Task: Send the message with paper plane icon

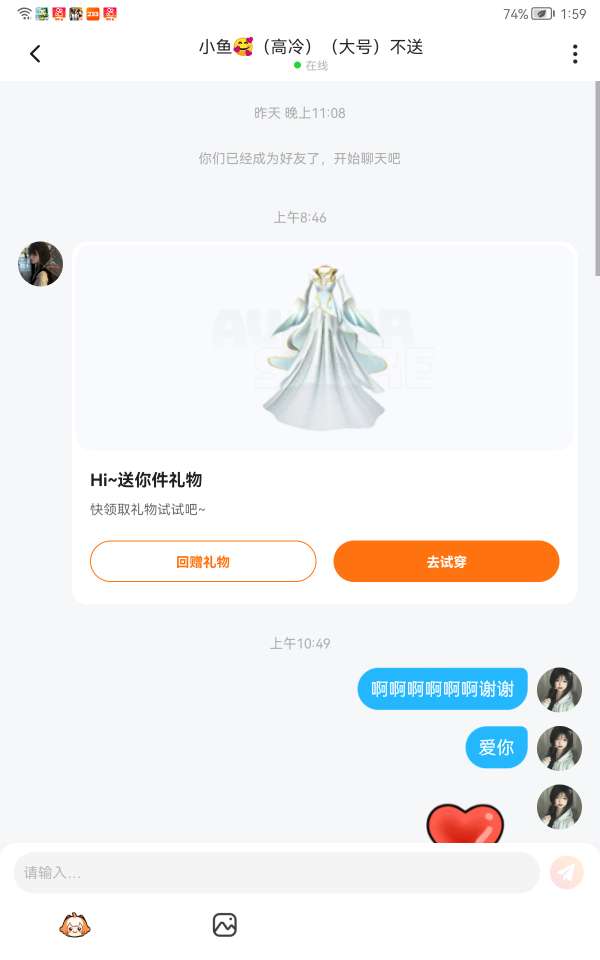Action: coord(566,872)
